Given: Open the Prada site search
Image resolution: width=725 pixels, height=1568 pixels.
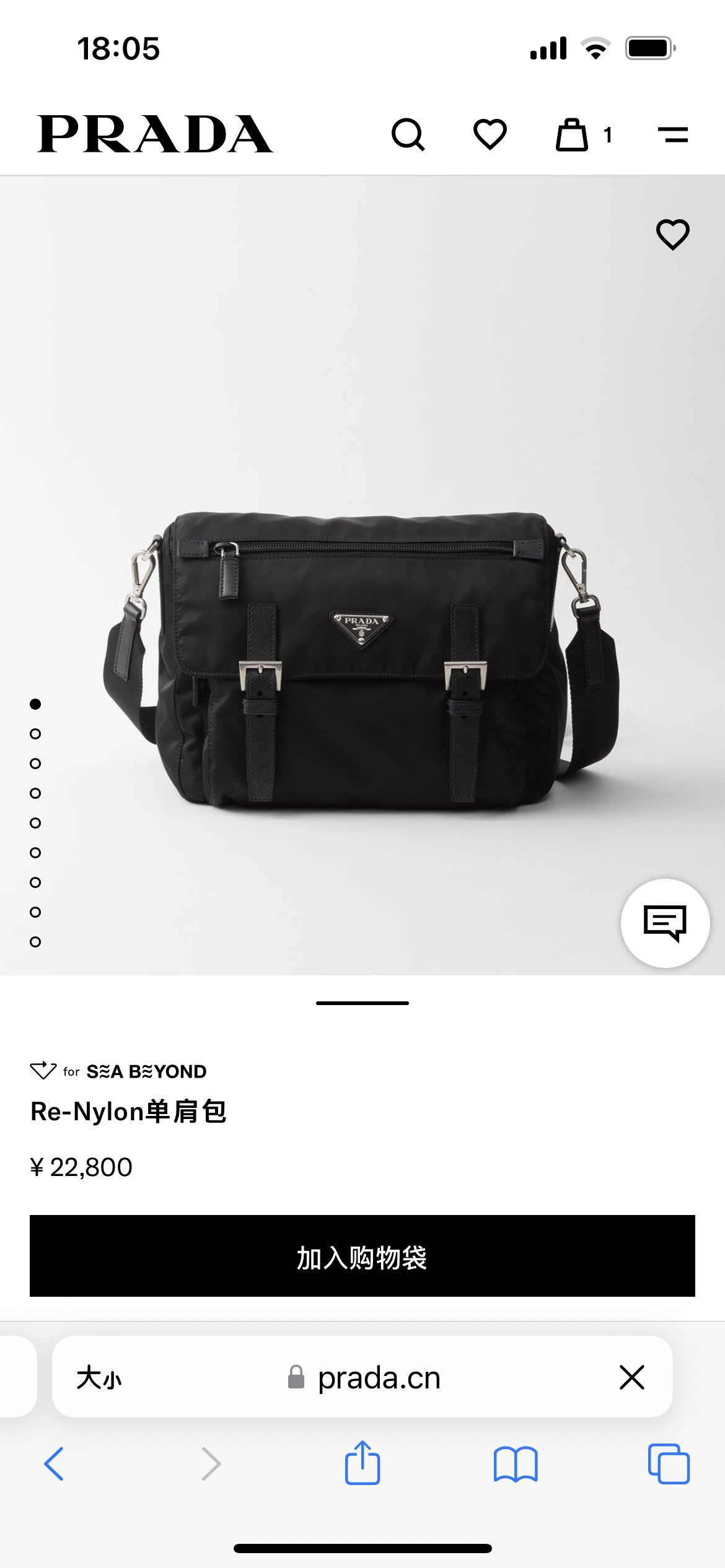Looking at the screenshot, I should pyautogui.click(x=408, y=134).
